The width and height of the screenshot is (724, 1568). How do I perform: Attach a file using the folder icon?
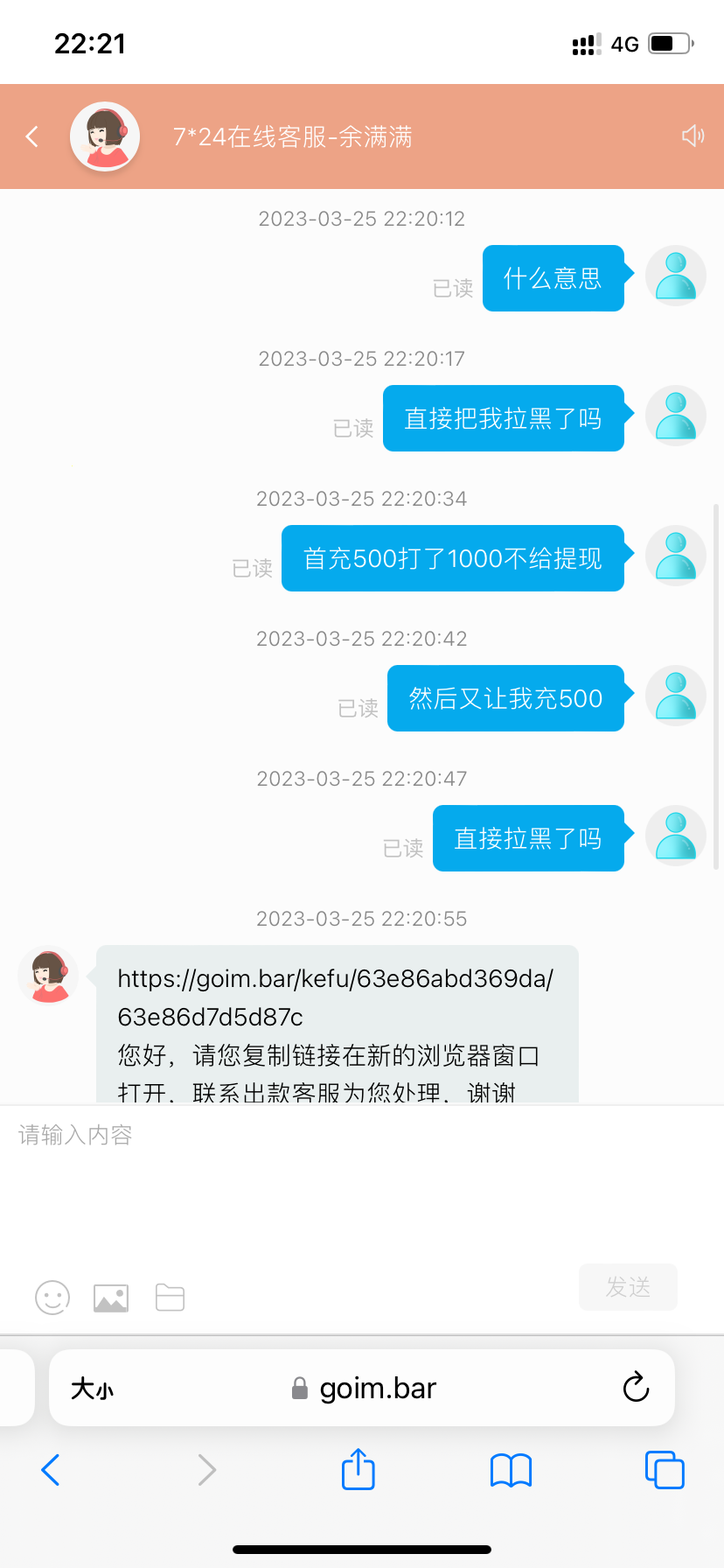point(170,1297)
